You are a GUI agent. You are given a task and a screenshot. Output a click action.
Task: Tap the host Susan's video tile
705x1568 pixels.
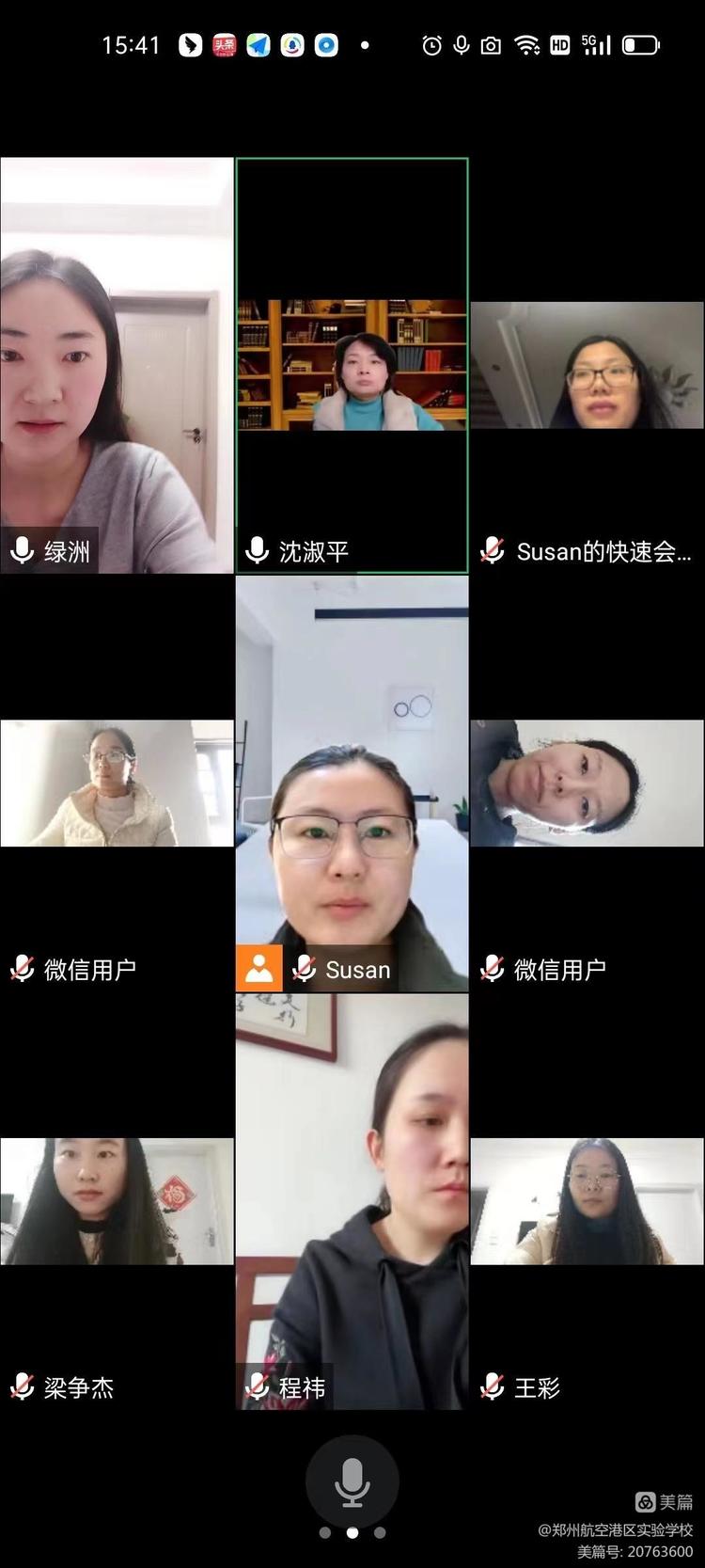[x=352, y=784]
